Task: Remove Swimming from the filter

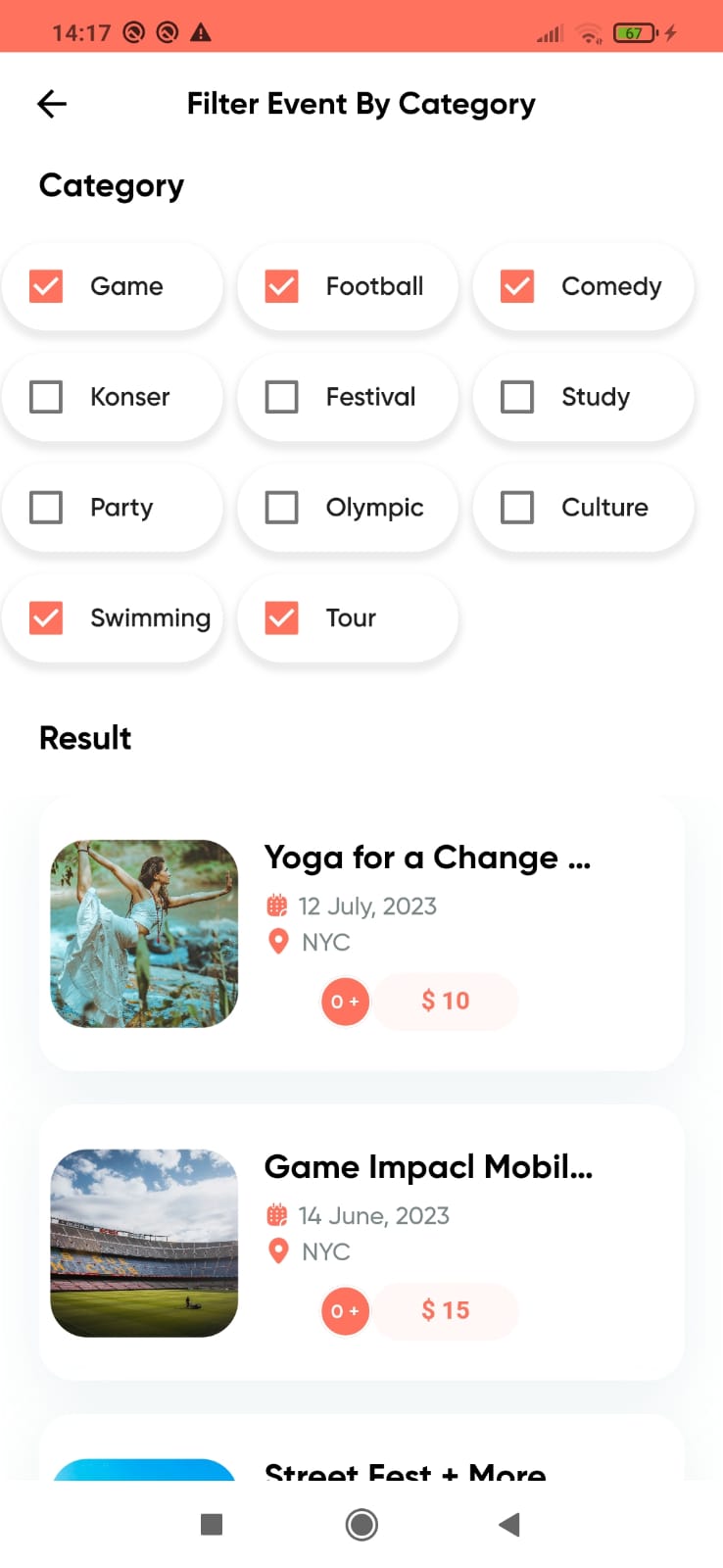Action: [x=46, y=618]
